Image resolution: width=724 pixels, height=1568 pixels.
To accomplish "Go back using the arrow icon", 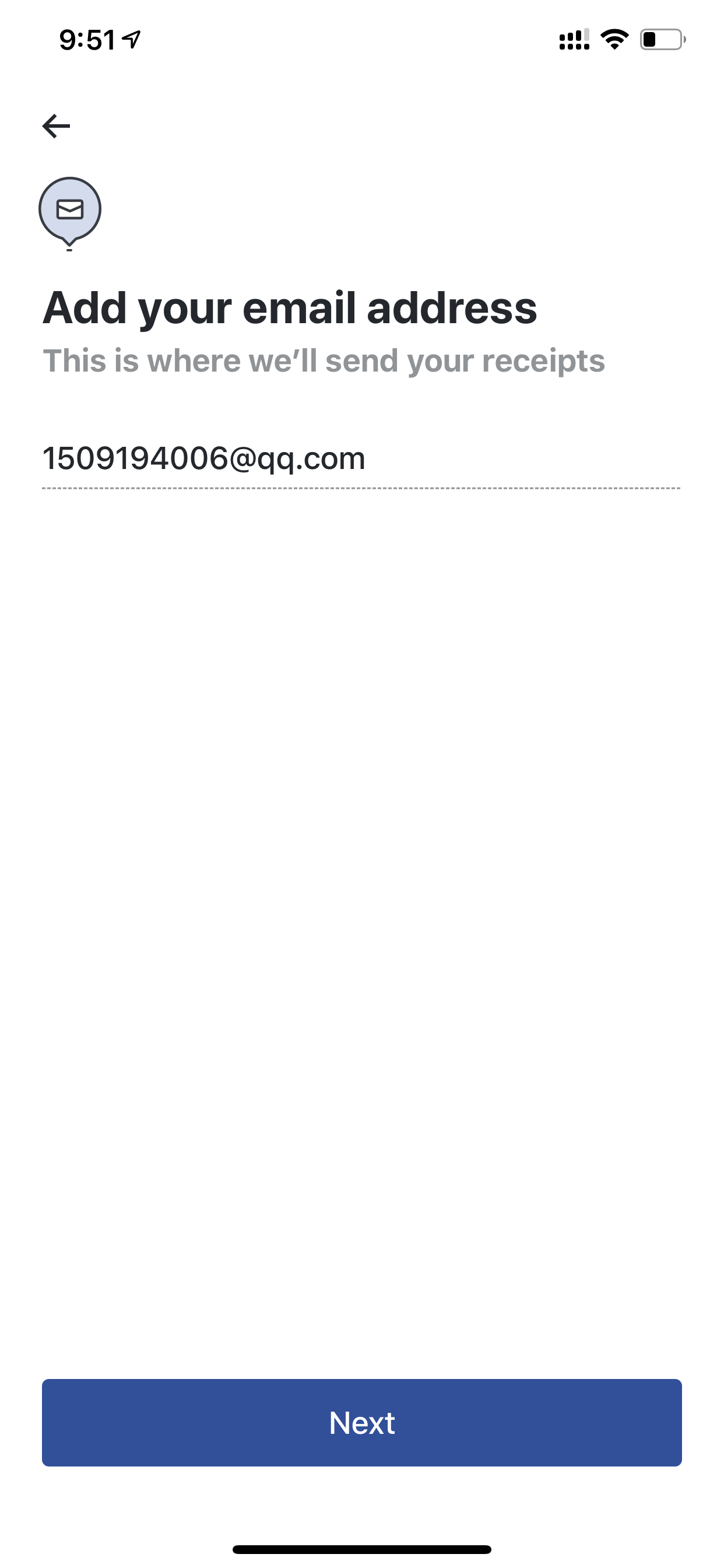I will [x=56, y=126].
